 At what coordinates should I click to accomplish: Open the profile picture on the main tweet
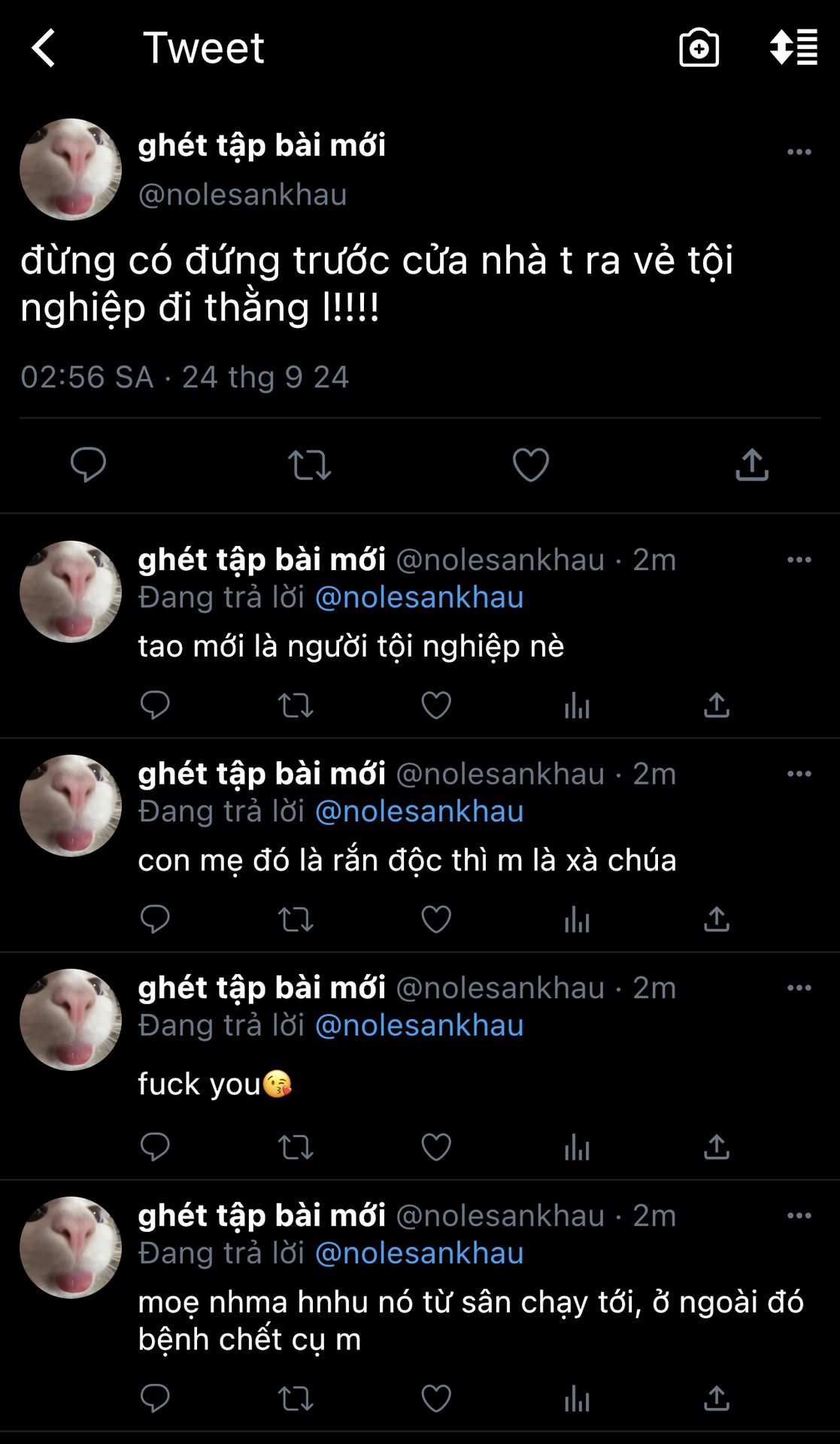point(71,169)
